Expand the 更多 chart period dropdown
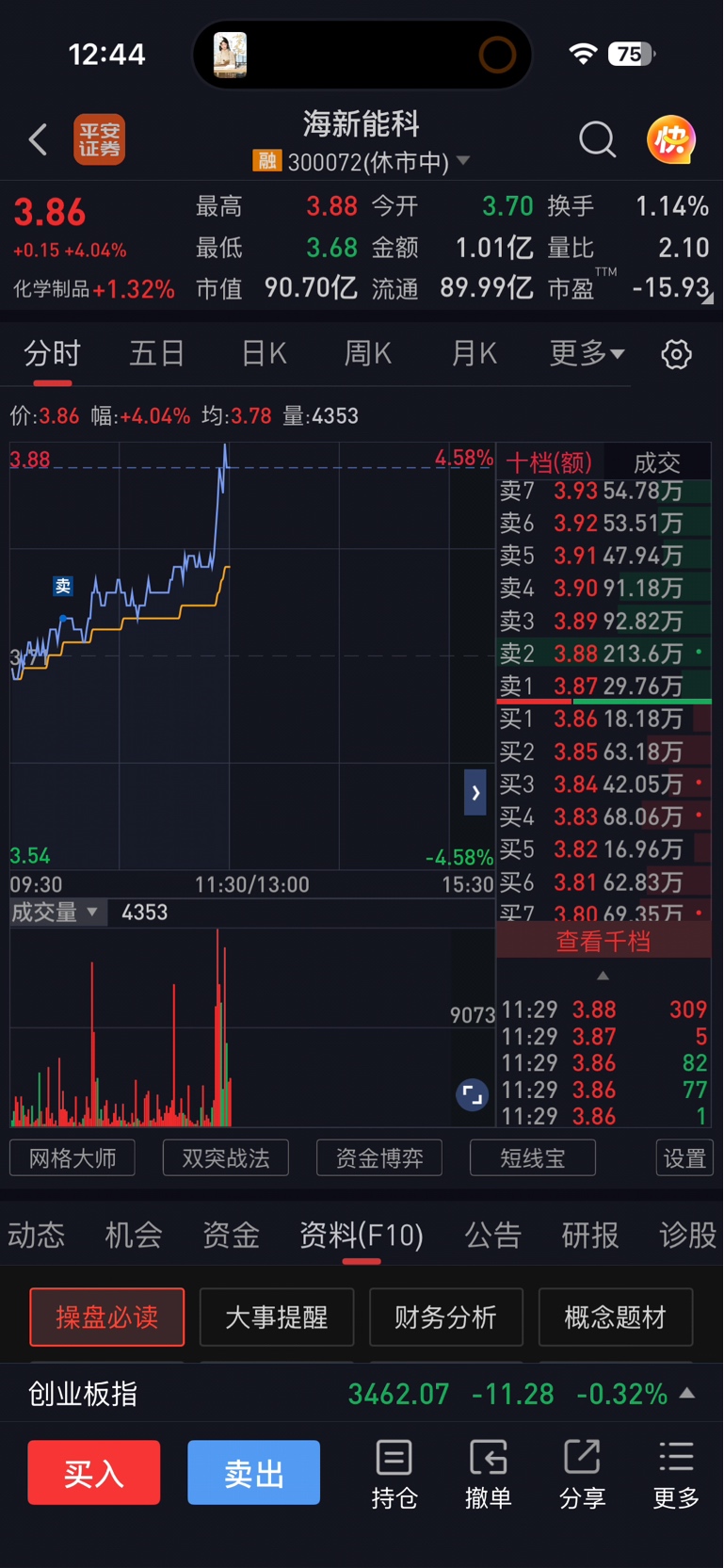Image resolution: width=724 pixels, height=1568 pixels. point(587,353)
